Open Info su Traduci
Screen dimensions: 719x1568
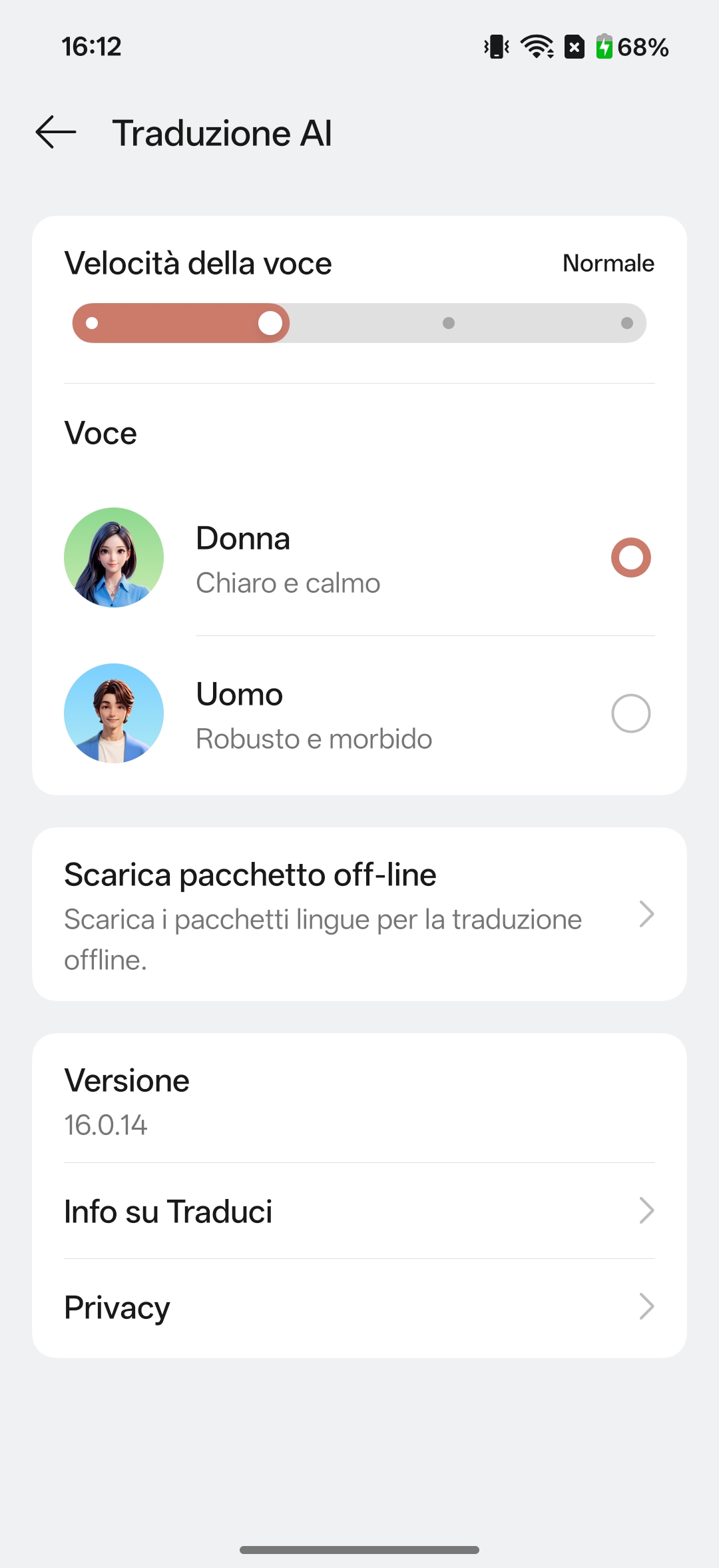[359, 1211]
